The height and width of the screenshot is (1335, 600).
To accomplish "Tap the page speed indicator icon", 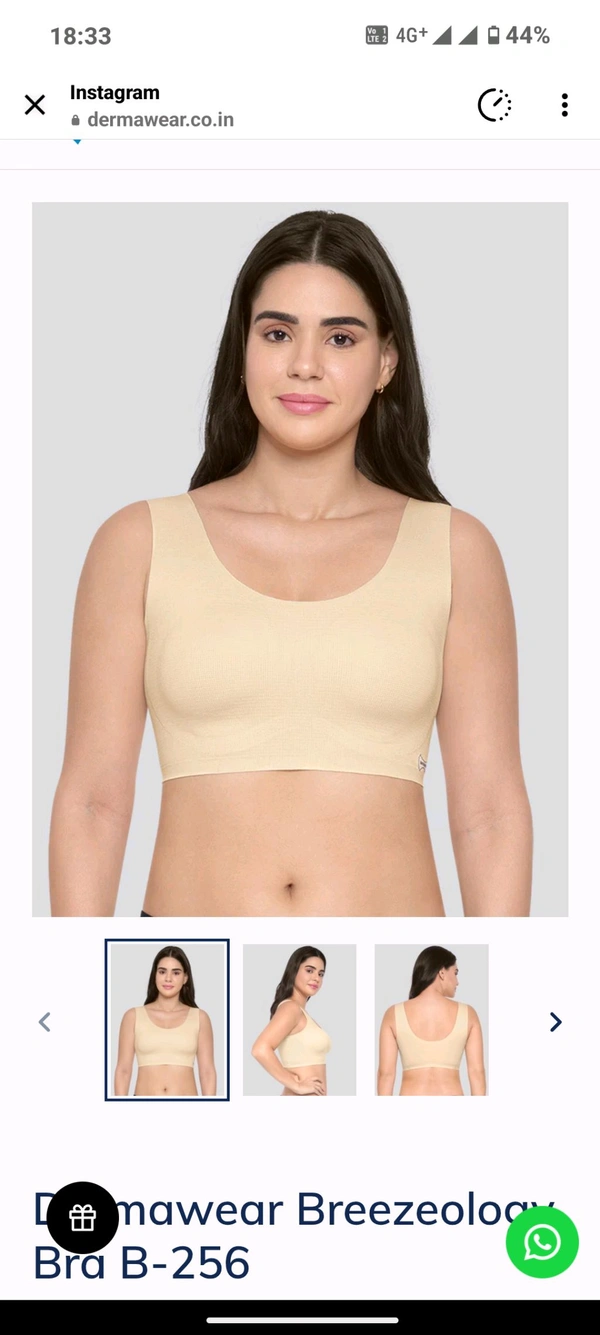I will coord(494,105).
